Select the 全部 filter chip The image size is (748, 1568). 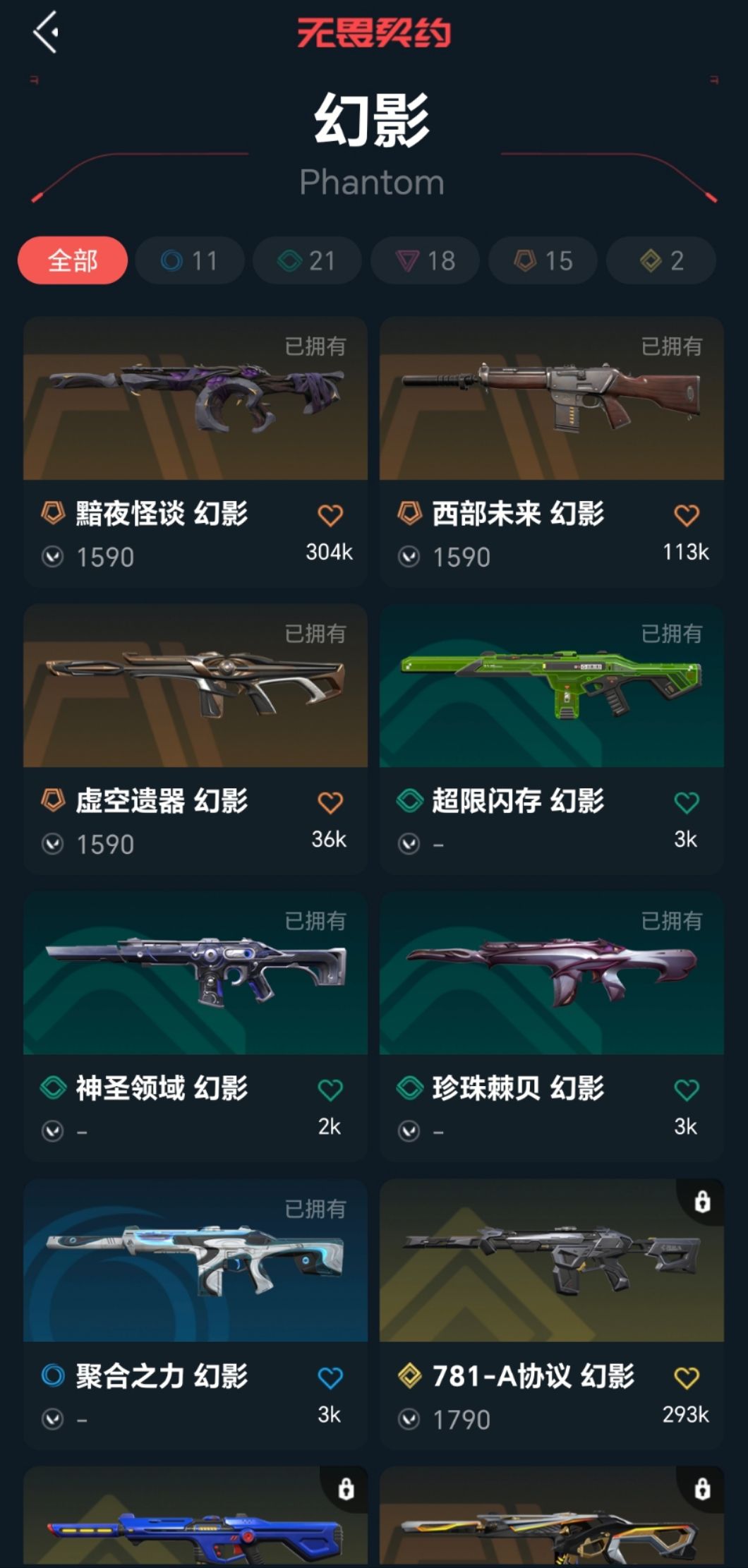click(73, 260)
